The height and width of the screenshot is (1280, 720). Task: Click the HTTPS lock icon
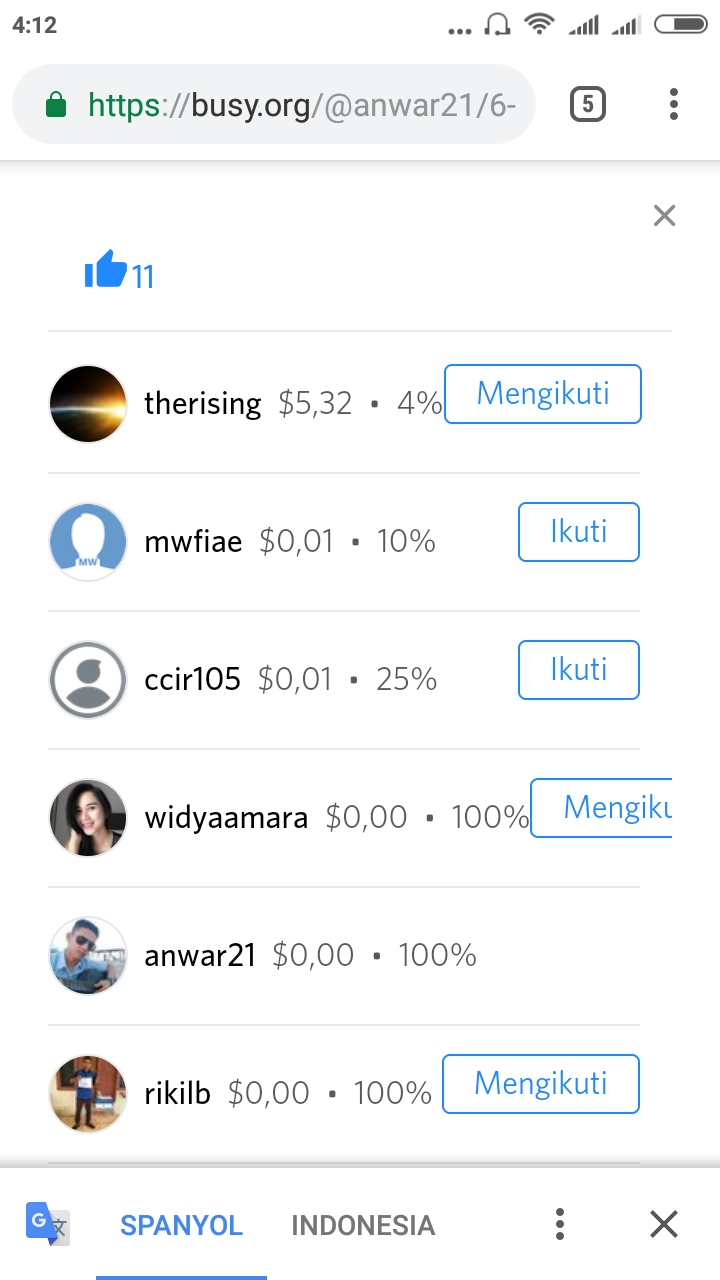tap(58, 103)
